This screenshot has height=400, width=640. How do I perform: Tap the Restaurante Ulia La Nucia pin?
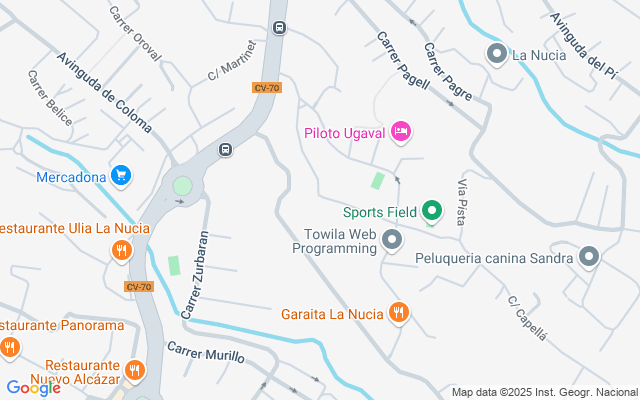click(x=122, y=251)
